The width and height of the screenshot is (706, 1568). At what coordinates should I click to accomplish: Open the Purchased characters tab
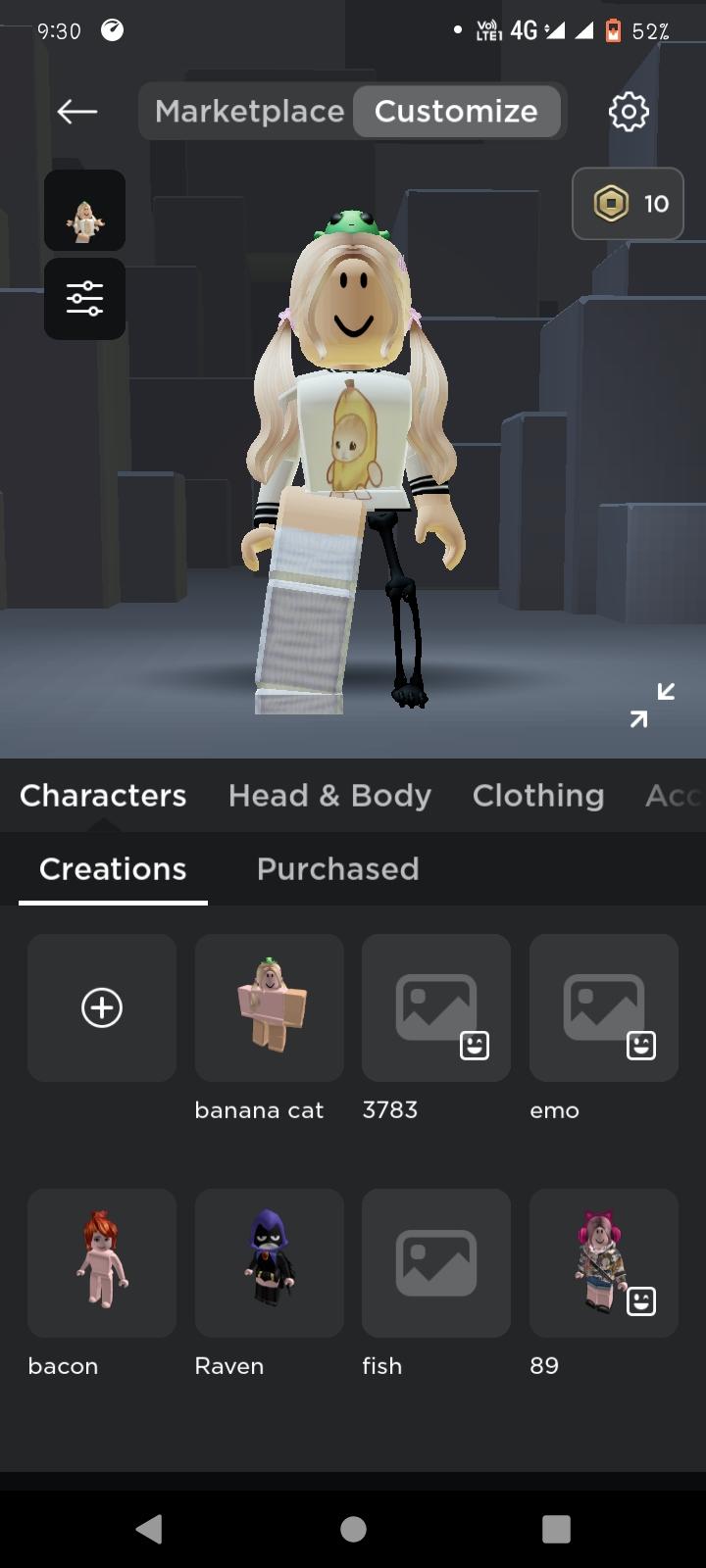337,869
